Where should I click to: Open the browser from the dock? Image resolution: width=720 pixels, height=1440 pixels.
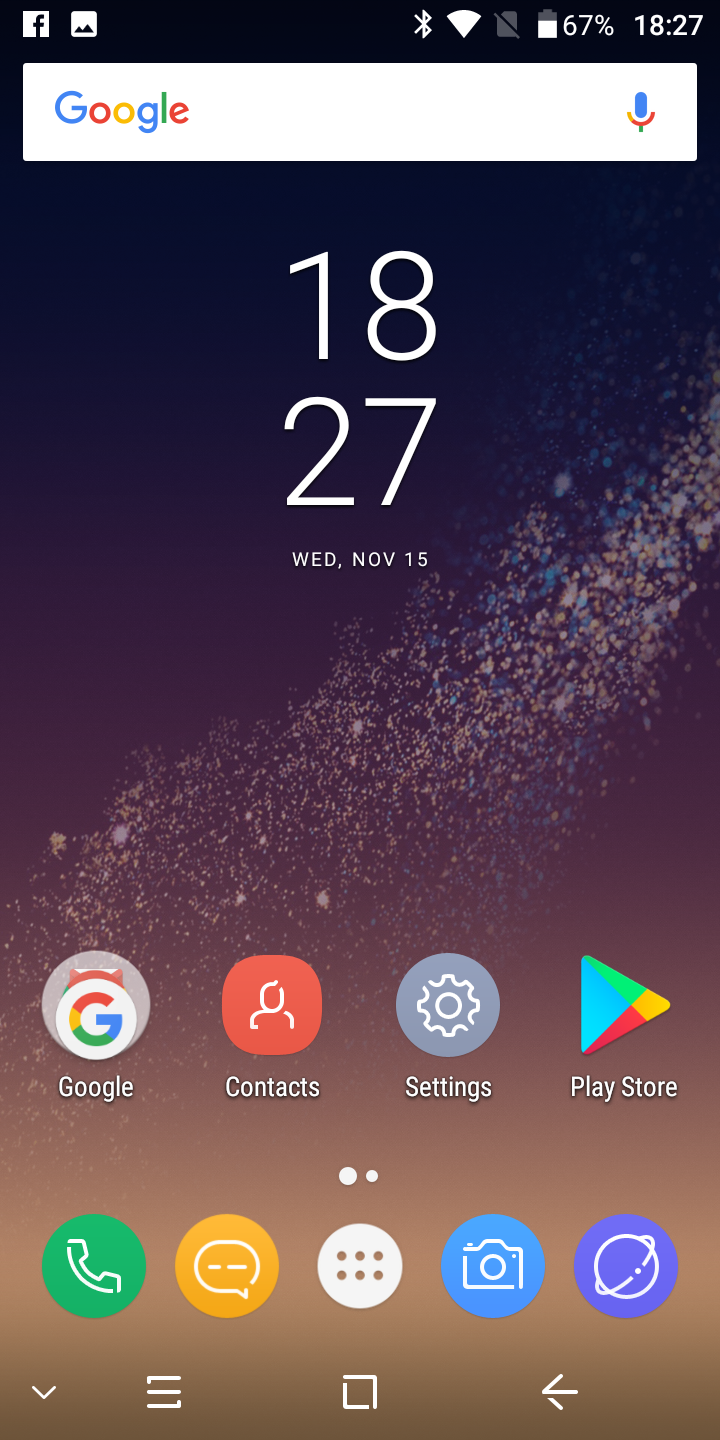626,1266
